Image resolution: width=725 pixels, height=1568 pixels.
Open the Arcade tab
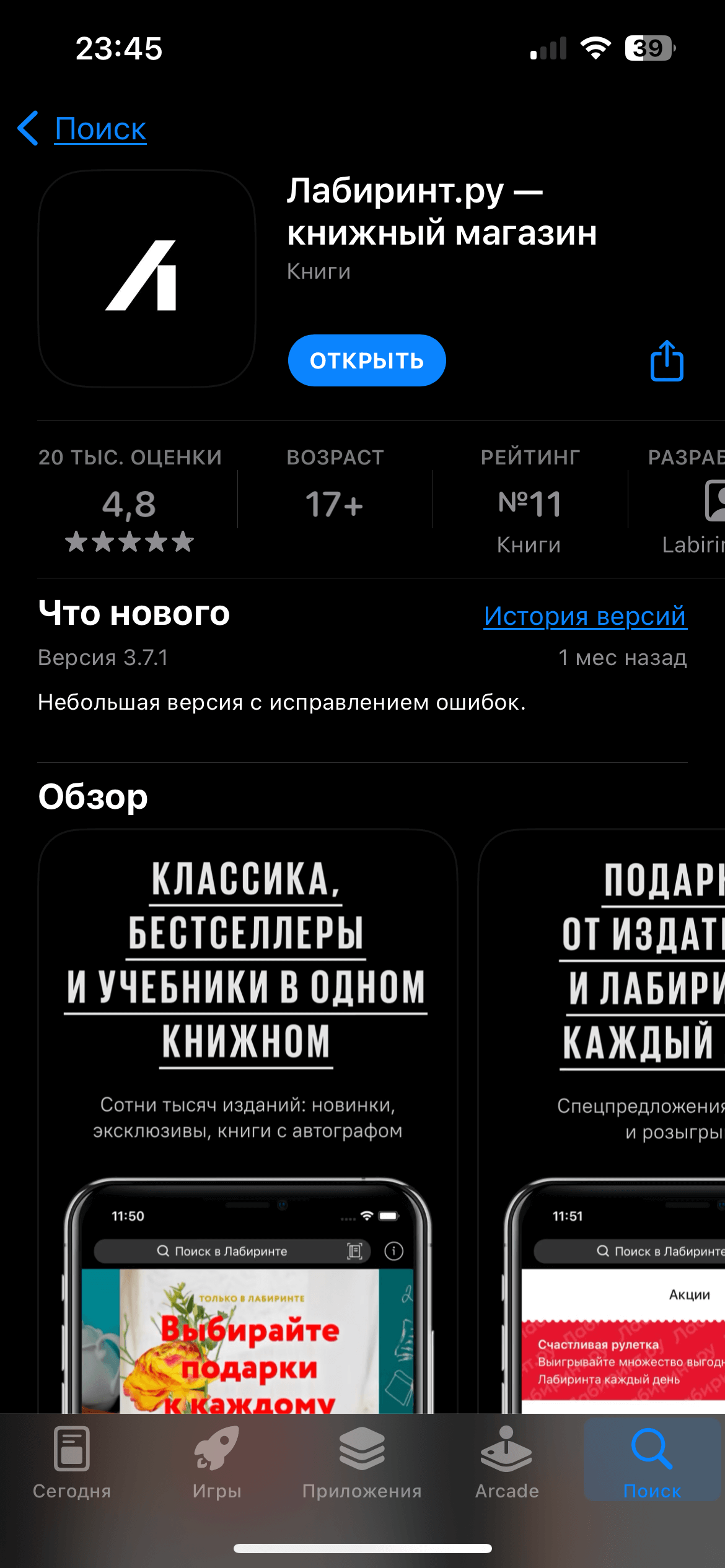(507, 1463)
